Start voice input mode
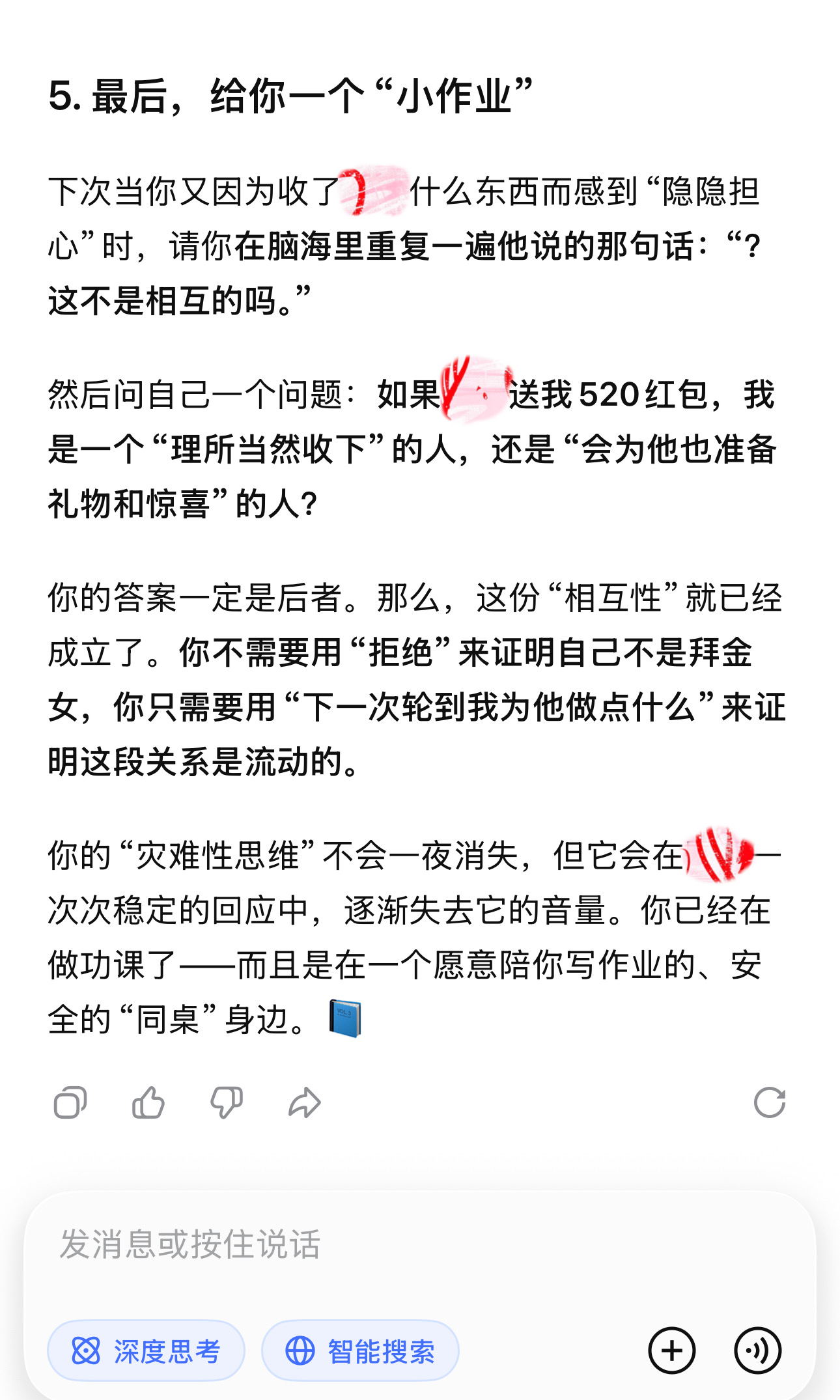Viewport: 840px width, 1400px height. [757, 1351]
